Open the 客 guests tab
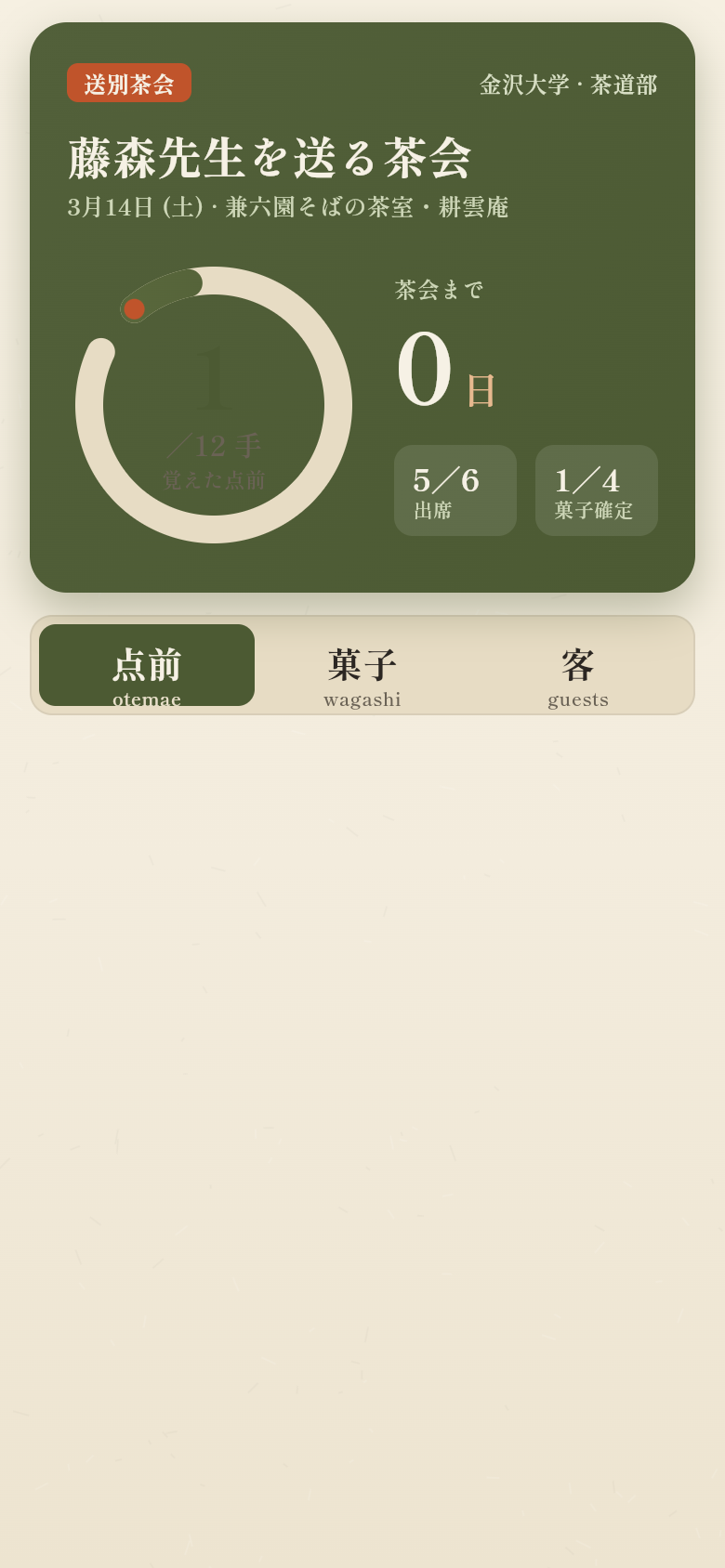725x1568 pixels. point(578,665)
